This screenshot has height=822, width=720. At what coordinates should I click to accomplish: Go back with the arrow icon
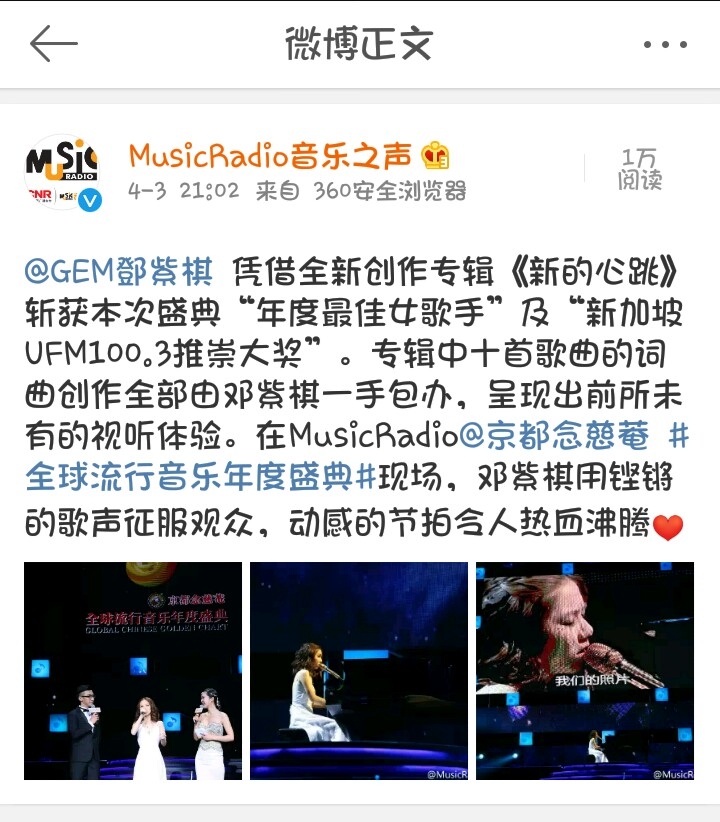point(53,44)
